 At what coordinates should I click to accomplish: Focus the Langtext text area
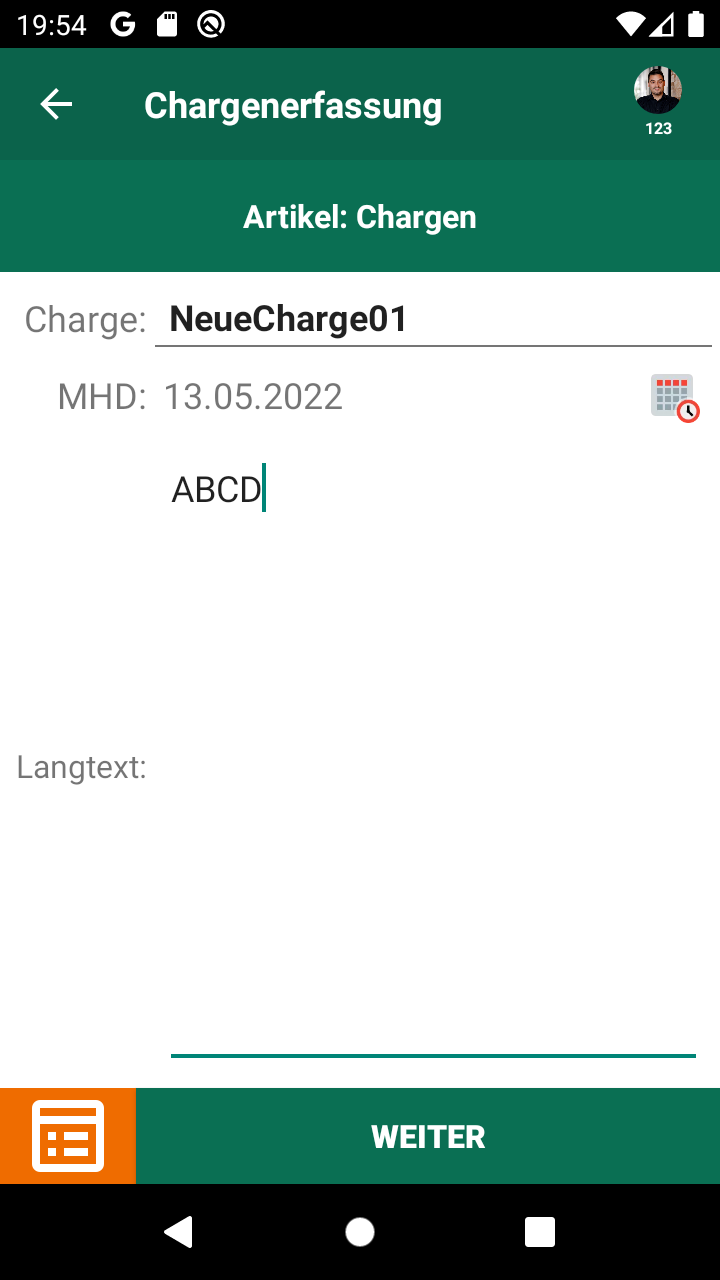coord(432,760)
